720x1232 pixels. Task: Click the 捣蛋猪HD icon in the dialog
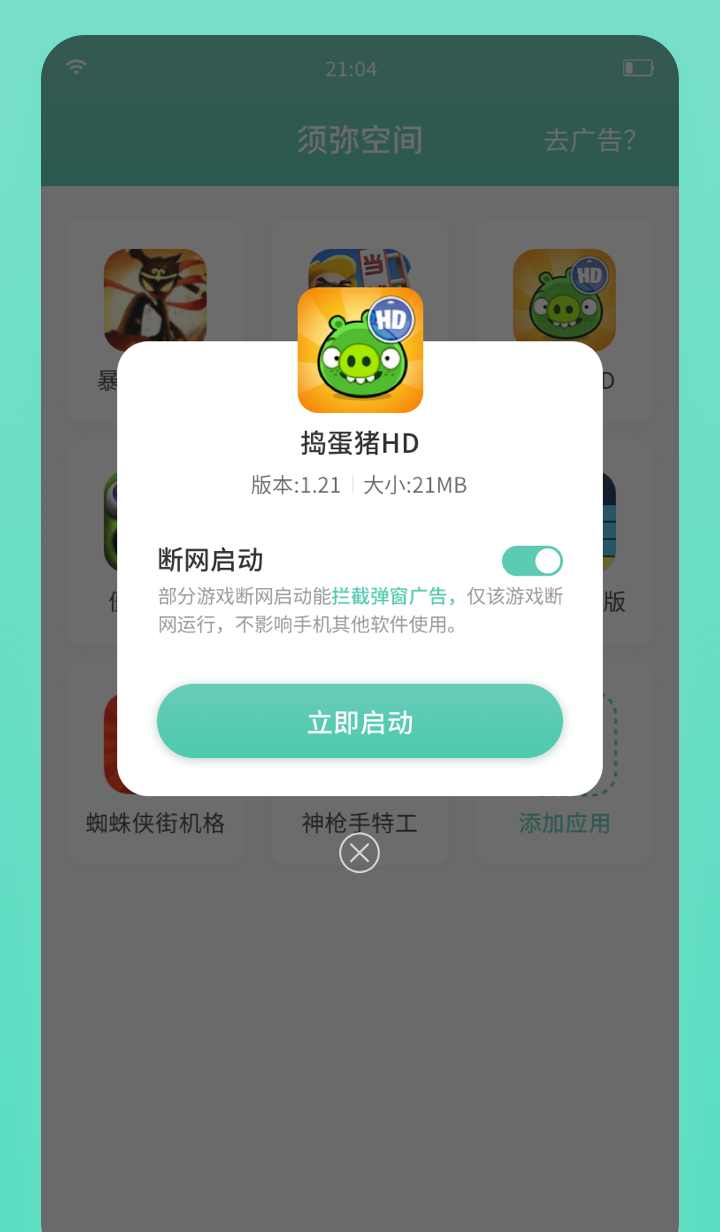click(360, 350)
